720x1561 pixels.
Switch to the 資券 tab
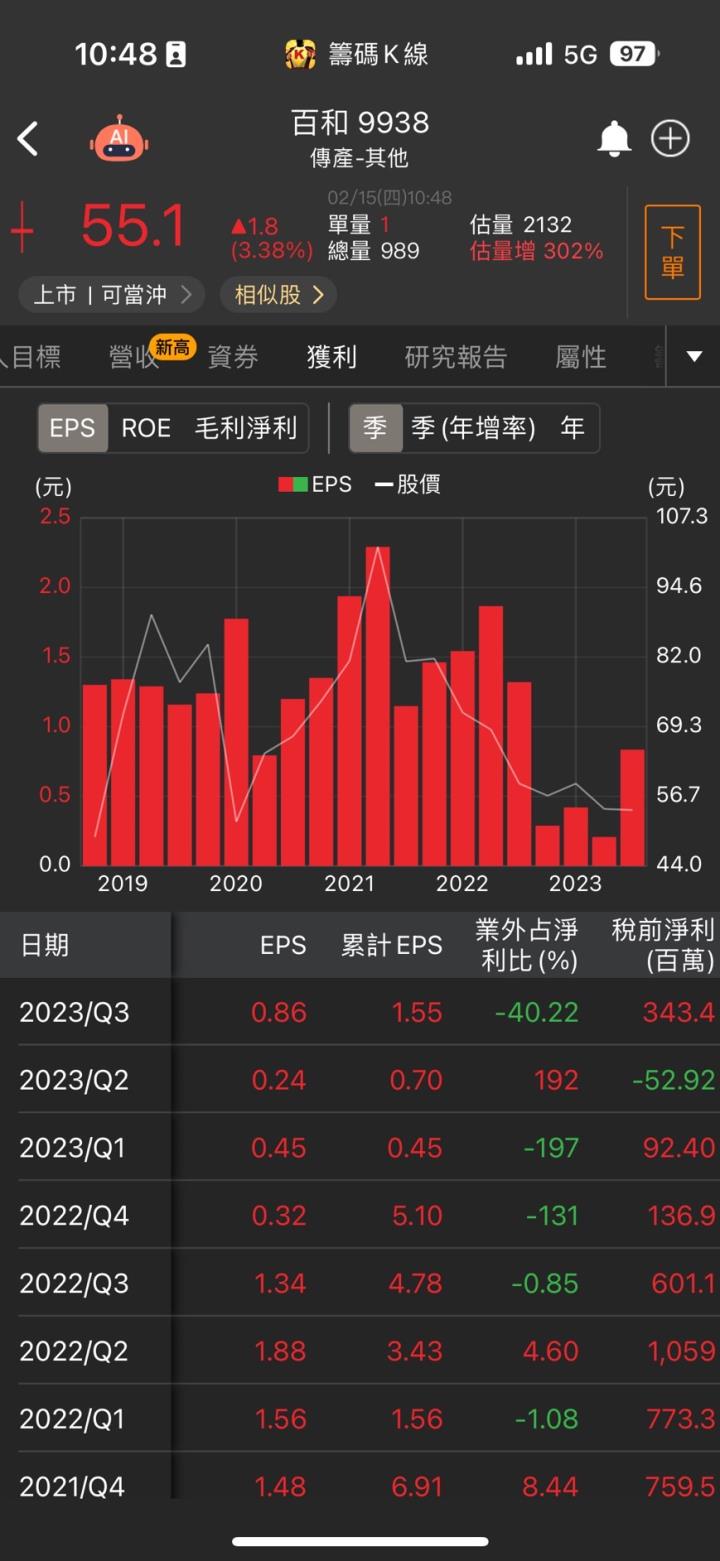232,356
